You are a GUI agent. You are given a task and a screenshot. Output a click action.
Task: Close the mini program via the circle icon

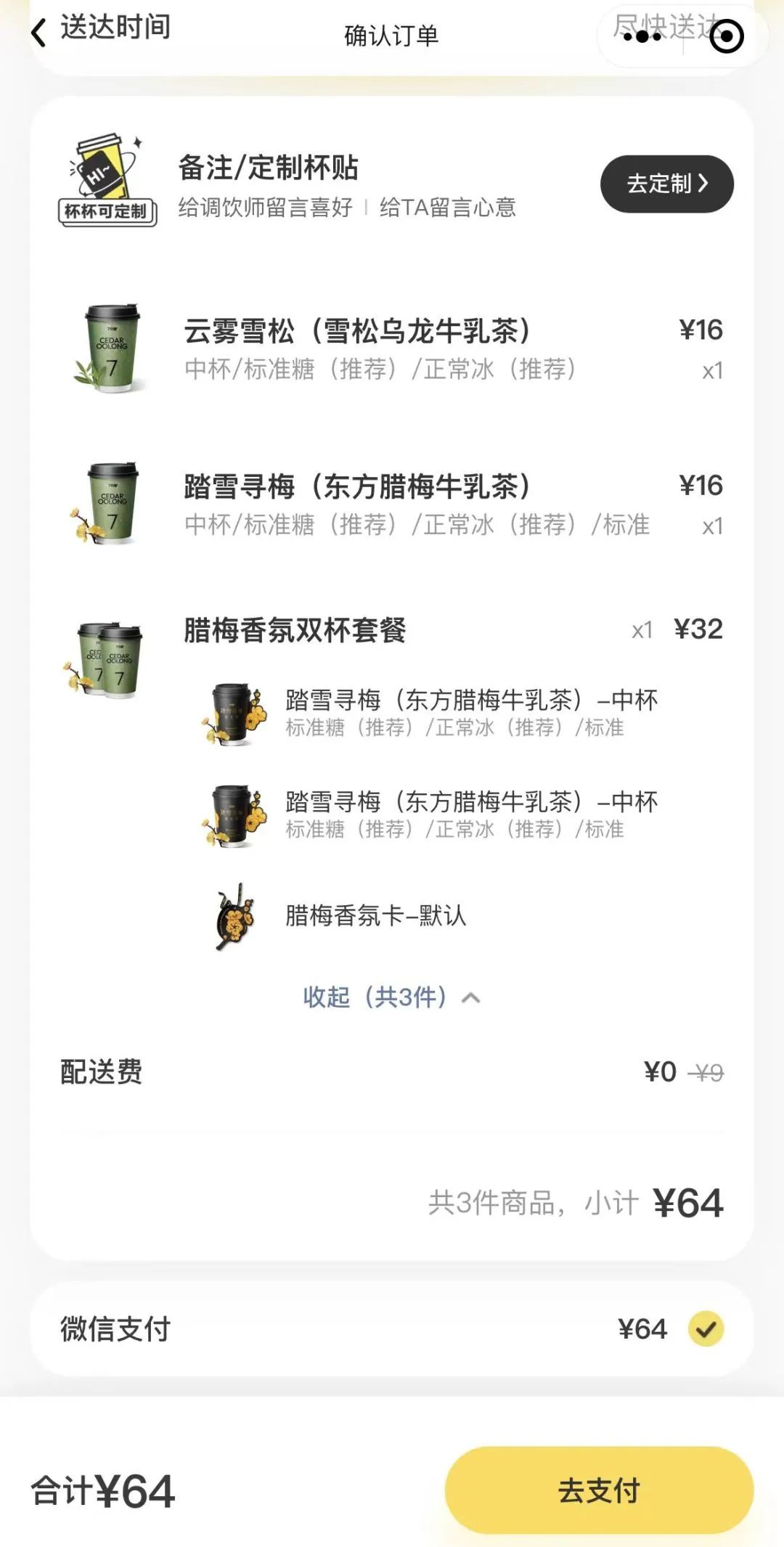727,36
